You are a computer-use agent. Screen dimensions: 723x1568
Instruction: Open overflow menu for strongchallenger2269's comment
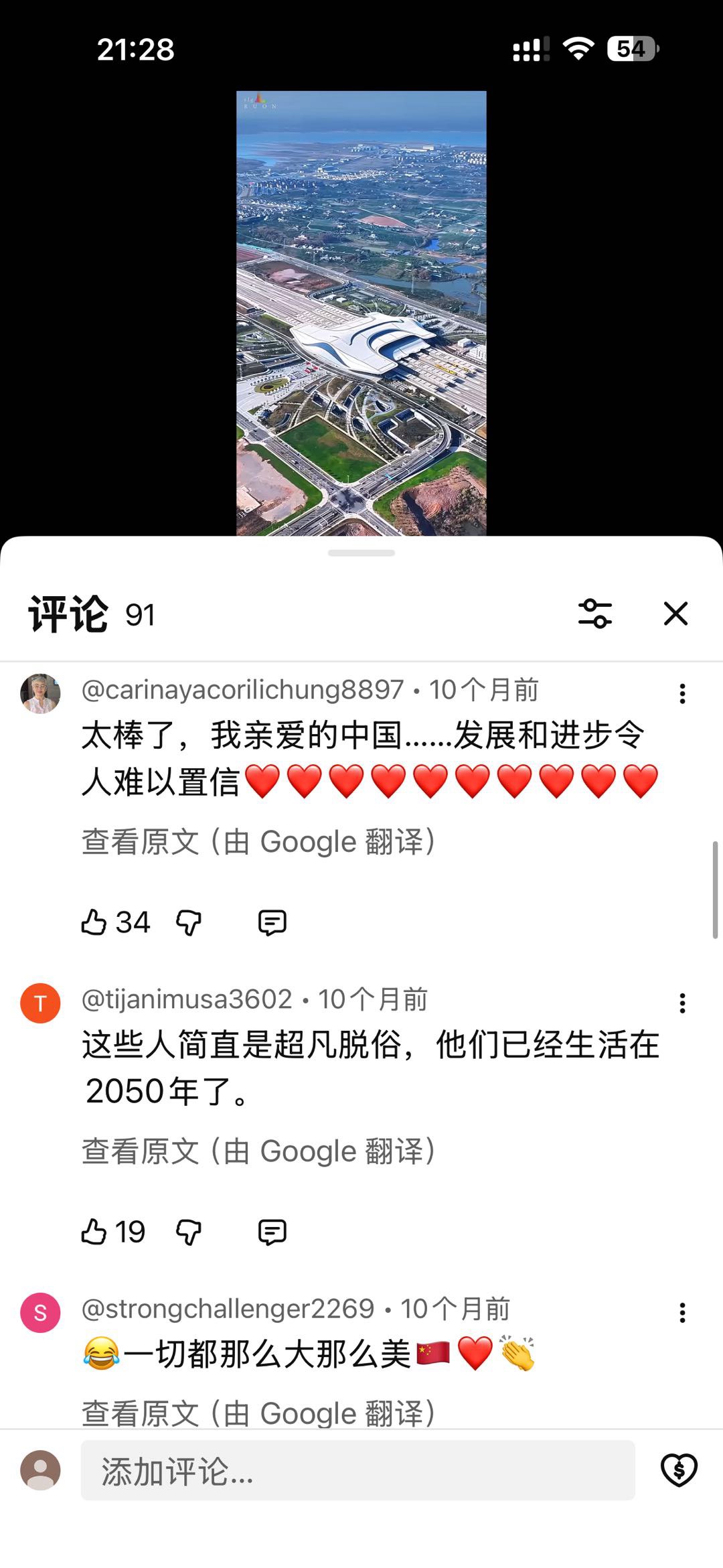click(x=682, y=1312)
